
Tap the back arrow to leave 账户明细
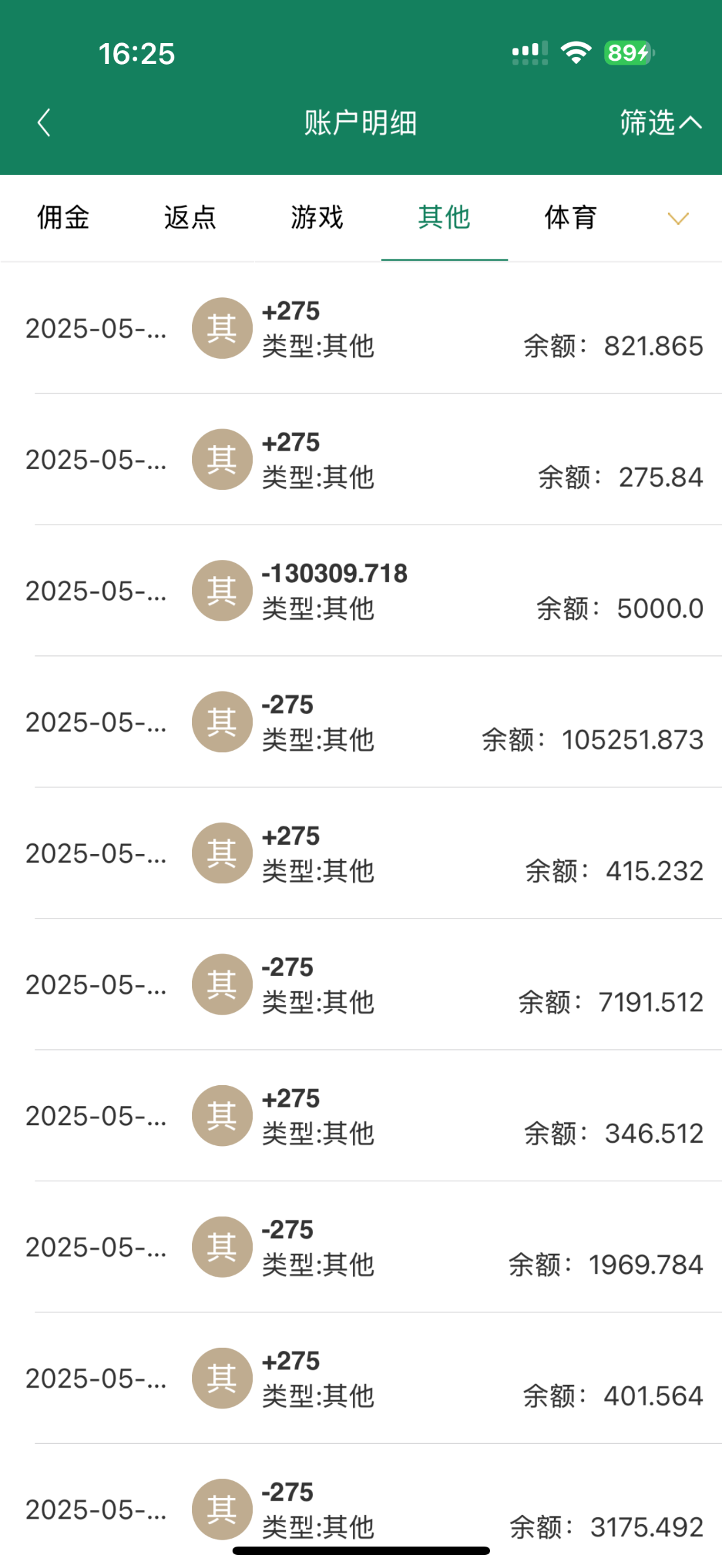click(x=43, y=122)
